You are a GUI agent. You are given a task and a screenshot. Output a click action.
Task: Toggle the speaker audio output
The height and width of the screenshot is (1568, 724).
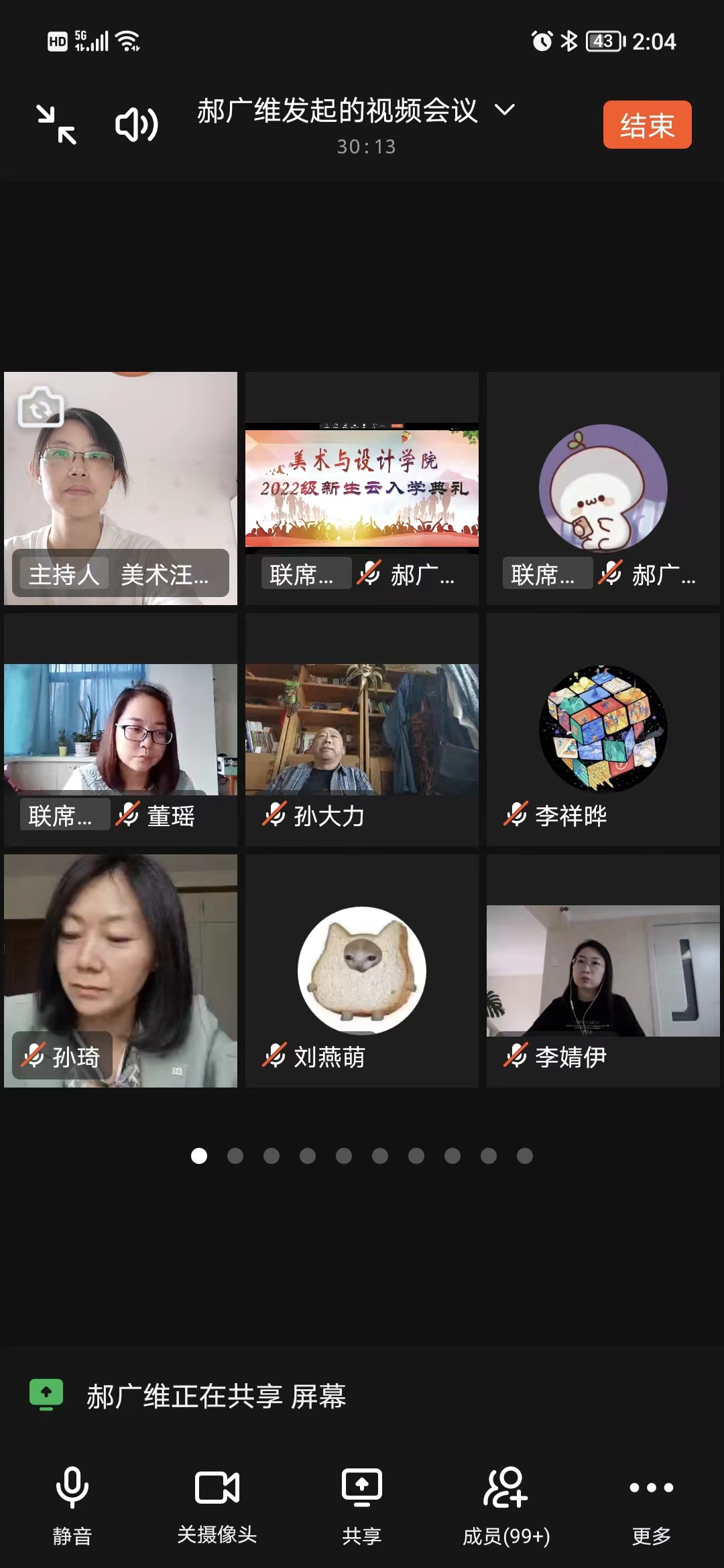tap(136, 125)
